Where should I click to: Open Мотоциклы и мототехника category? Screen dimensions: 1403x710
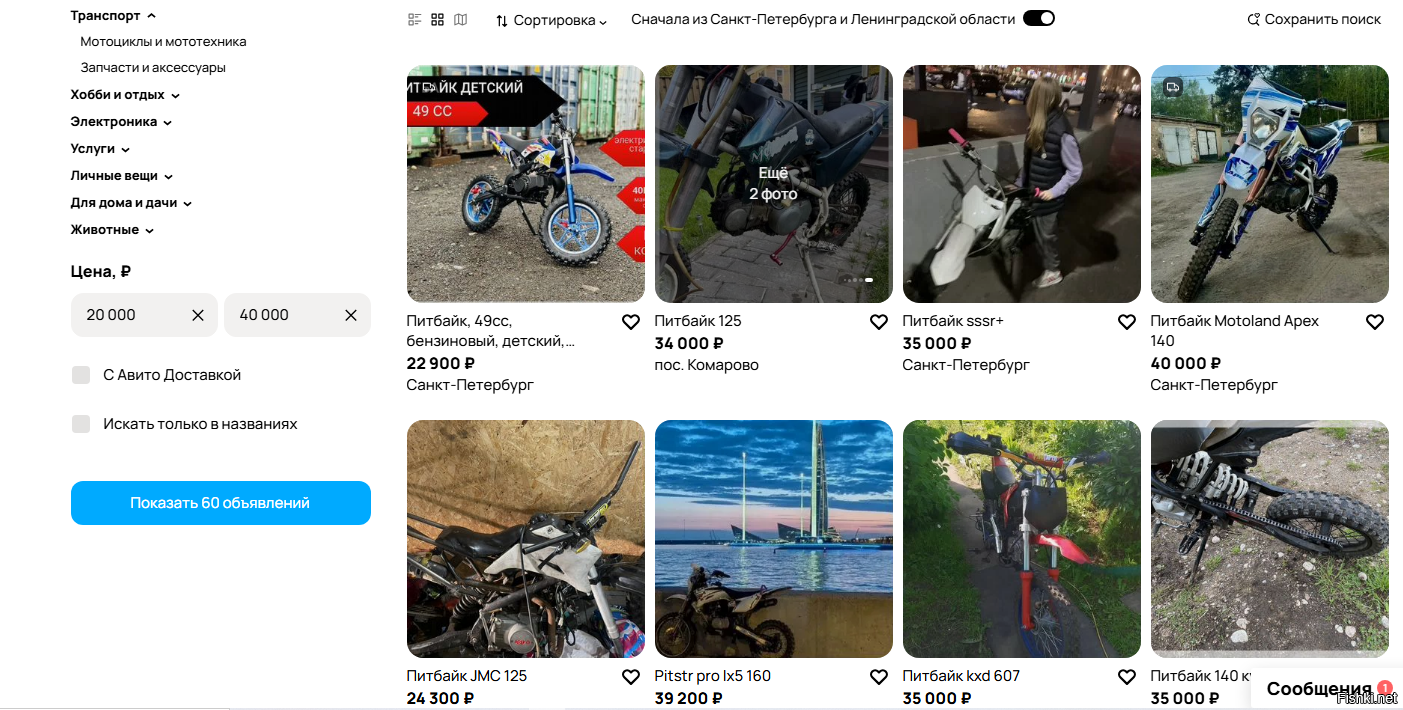pos(163,42)
